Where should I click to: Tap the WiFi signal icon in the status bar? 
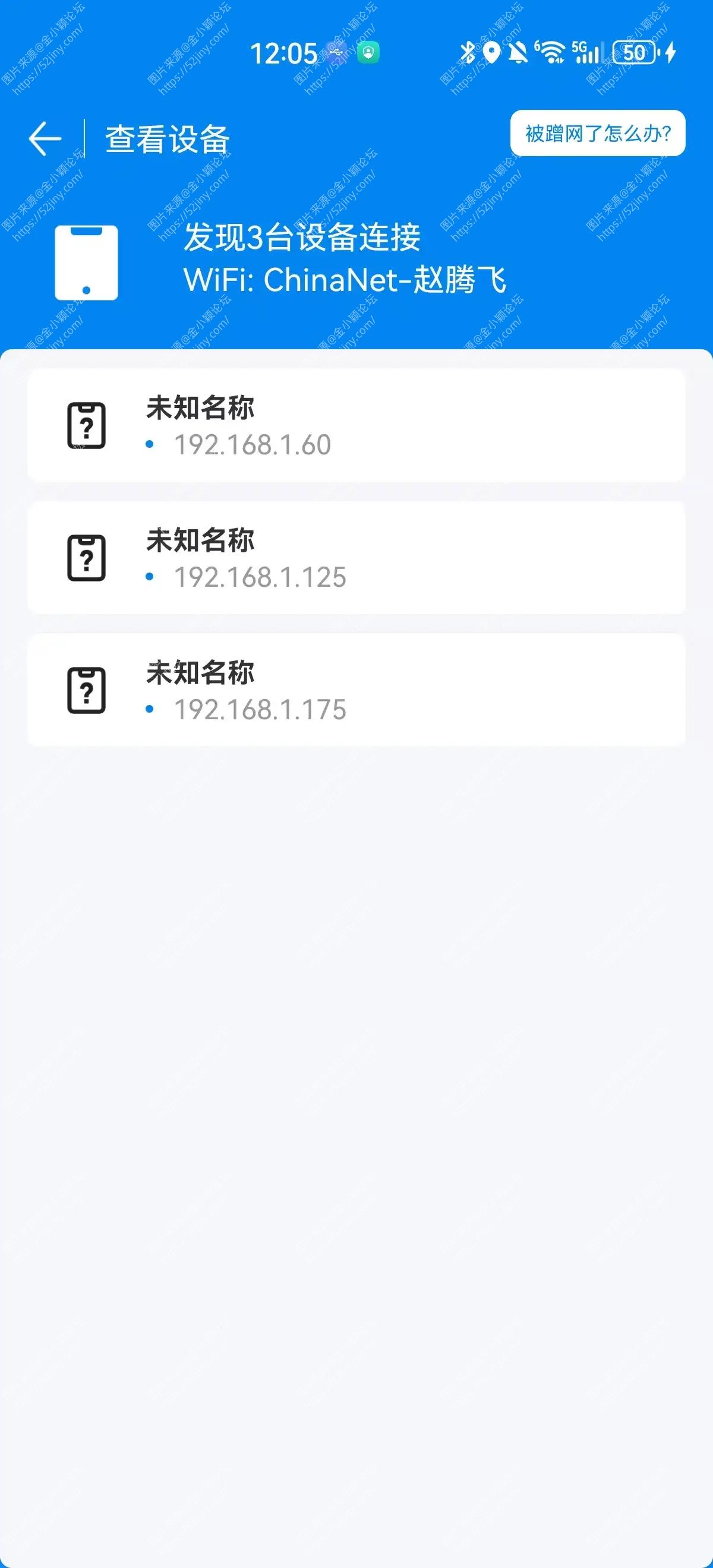pyautogui.click(x=551, y=53)
